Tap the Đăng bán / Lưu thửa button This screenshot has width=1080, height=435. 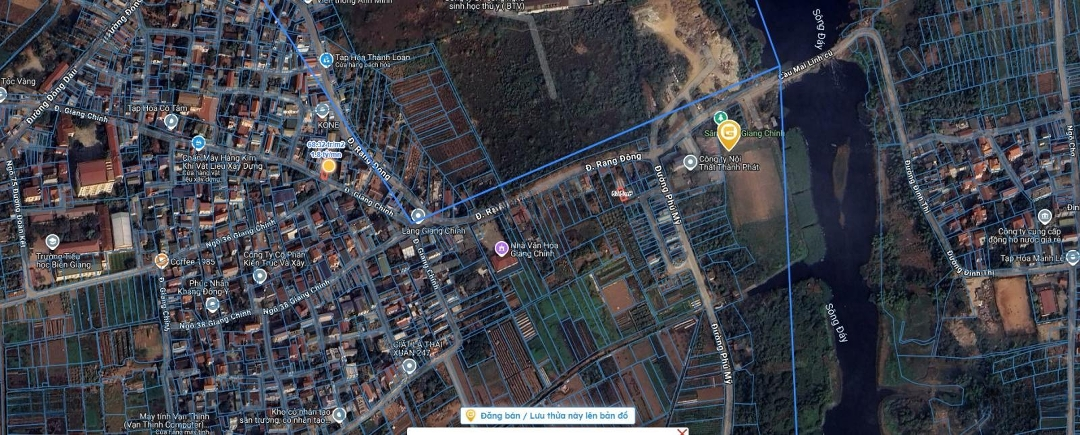tap(561, 415)
